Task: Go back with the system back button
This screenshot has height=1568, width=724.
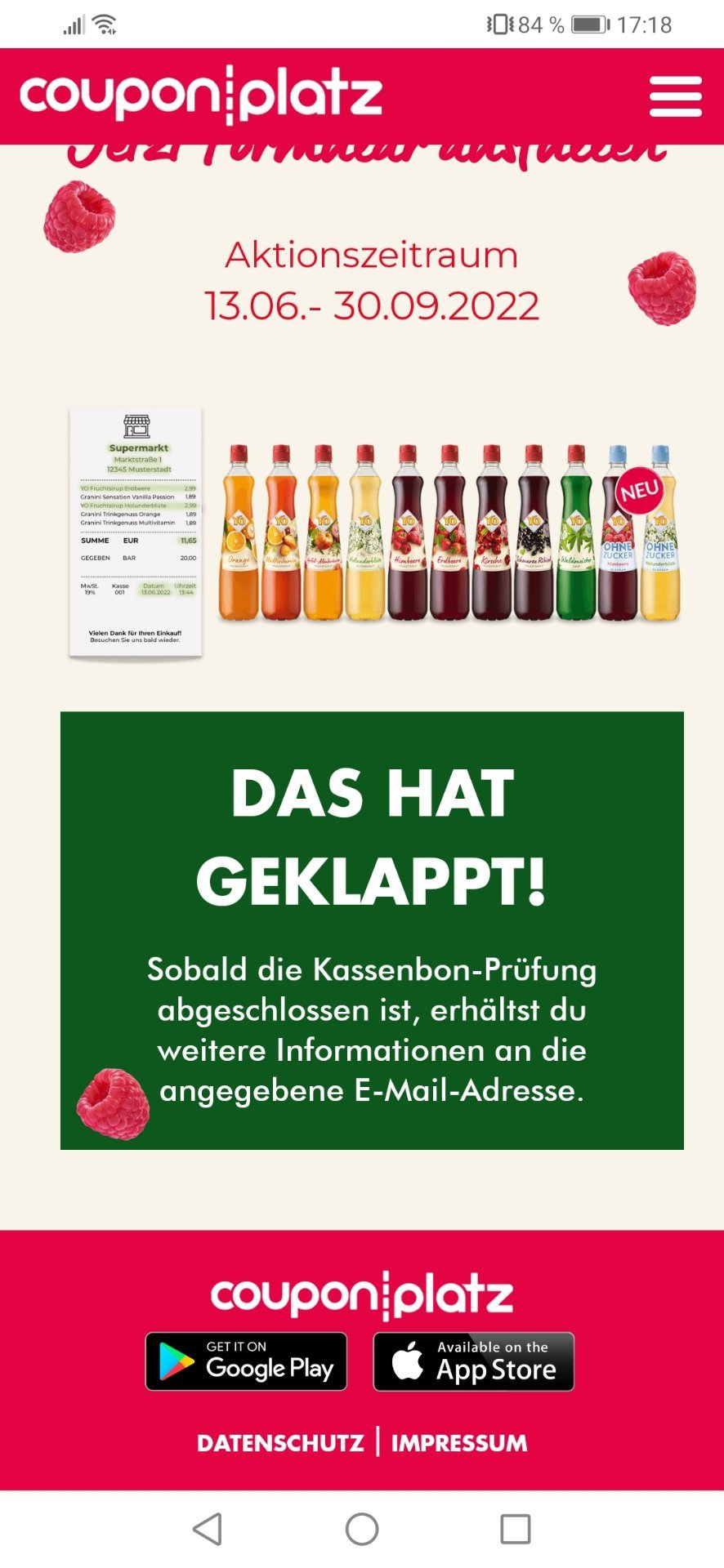Action: tap(208, 1529)
